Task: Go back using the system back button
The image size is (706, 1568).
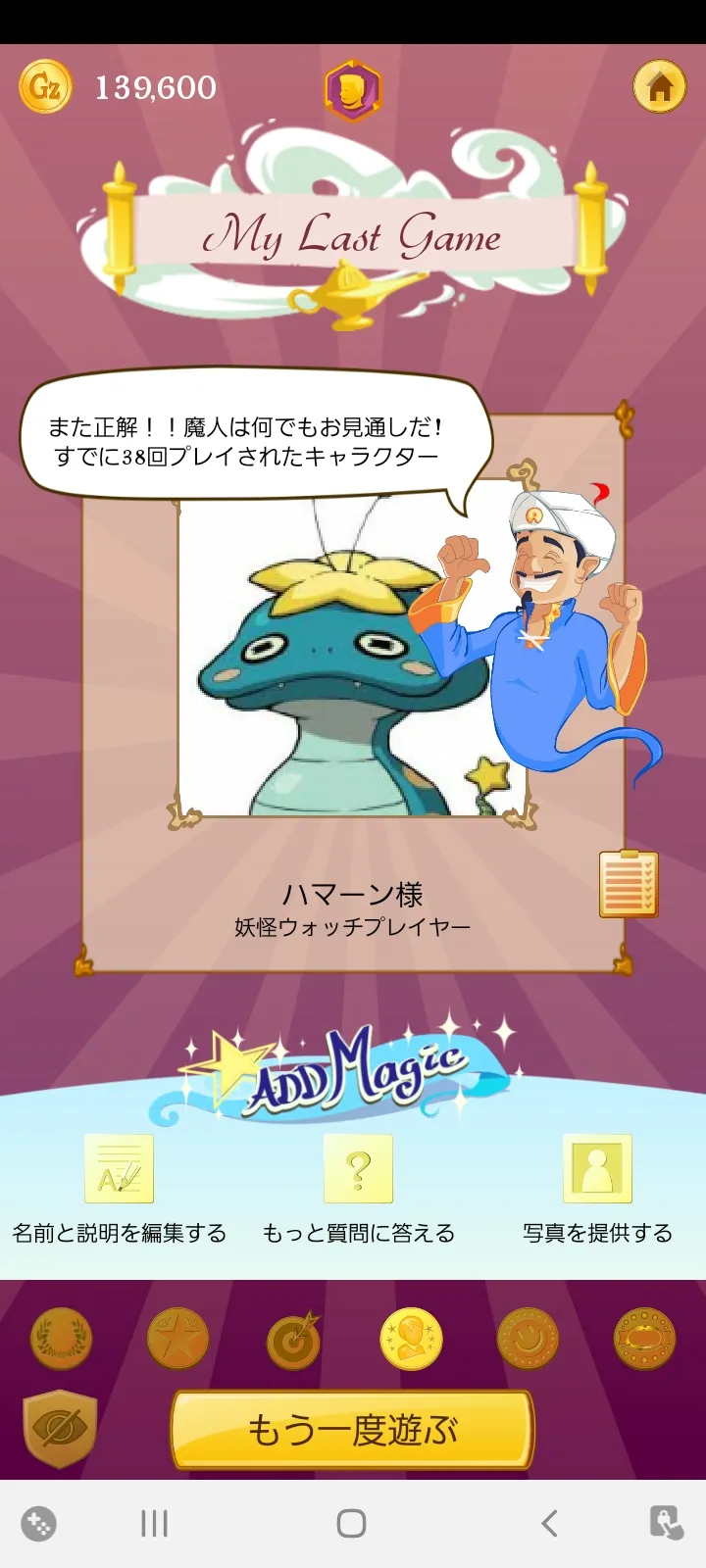Action: click(x=549, y=1523)
